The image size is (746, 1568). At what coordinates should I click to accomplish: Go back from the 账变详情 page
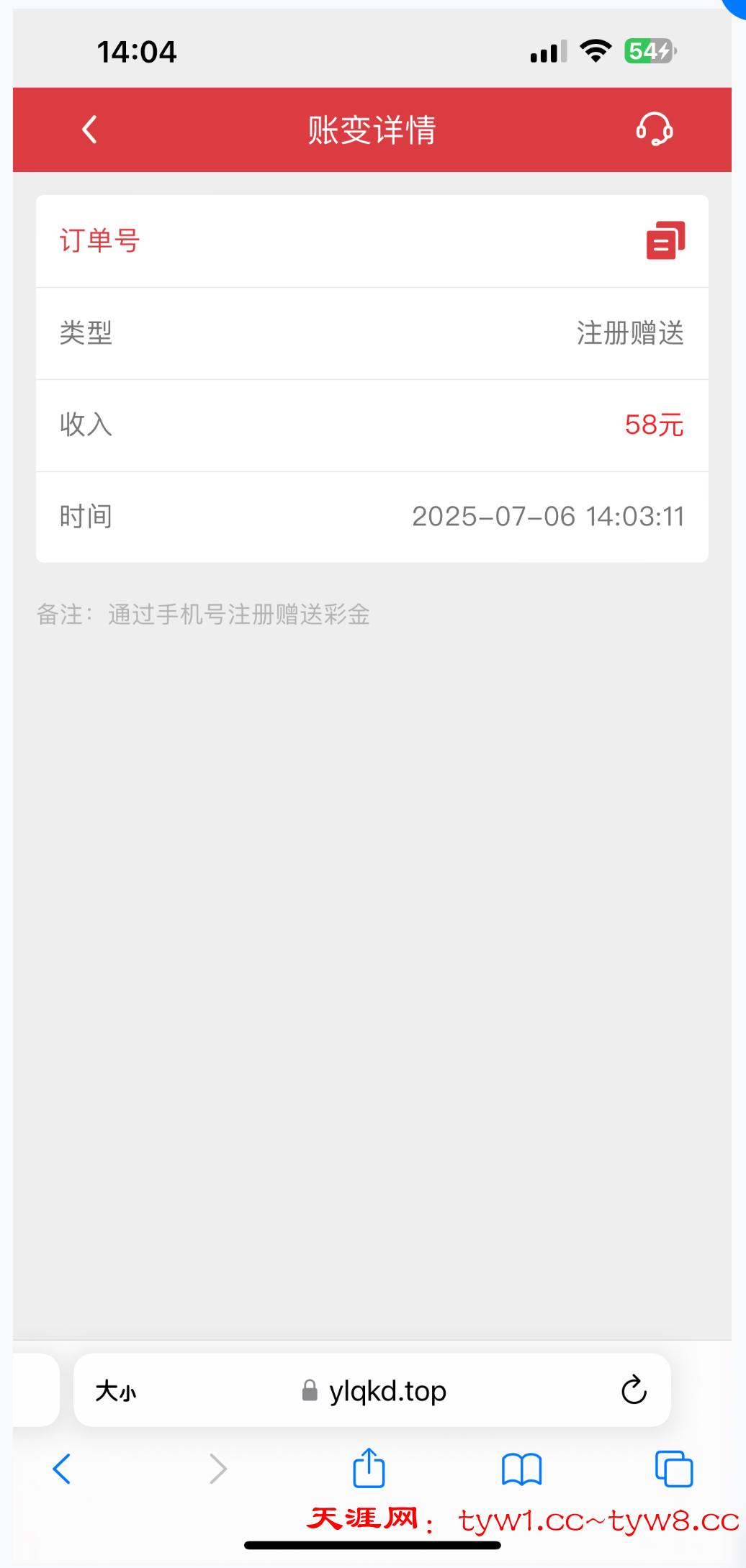[89, 130]
